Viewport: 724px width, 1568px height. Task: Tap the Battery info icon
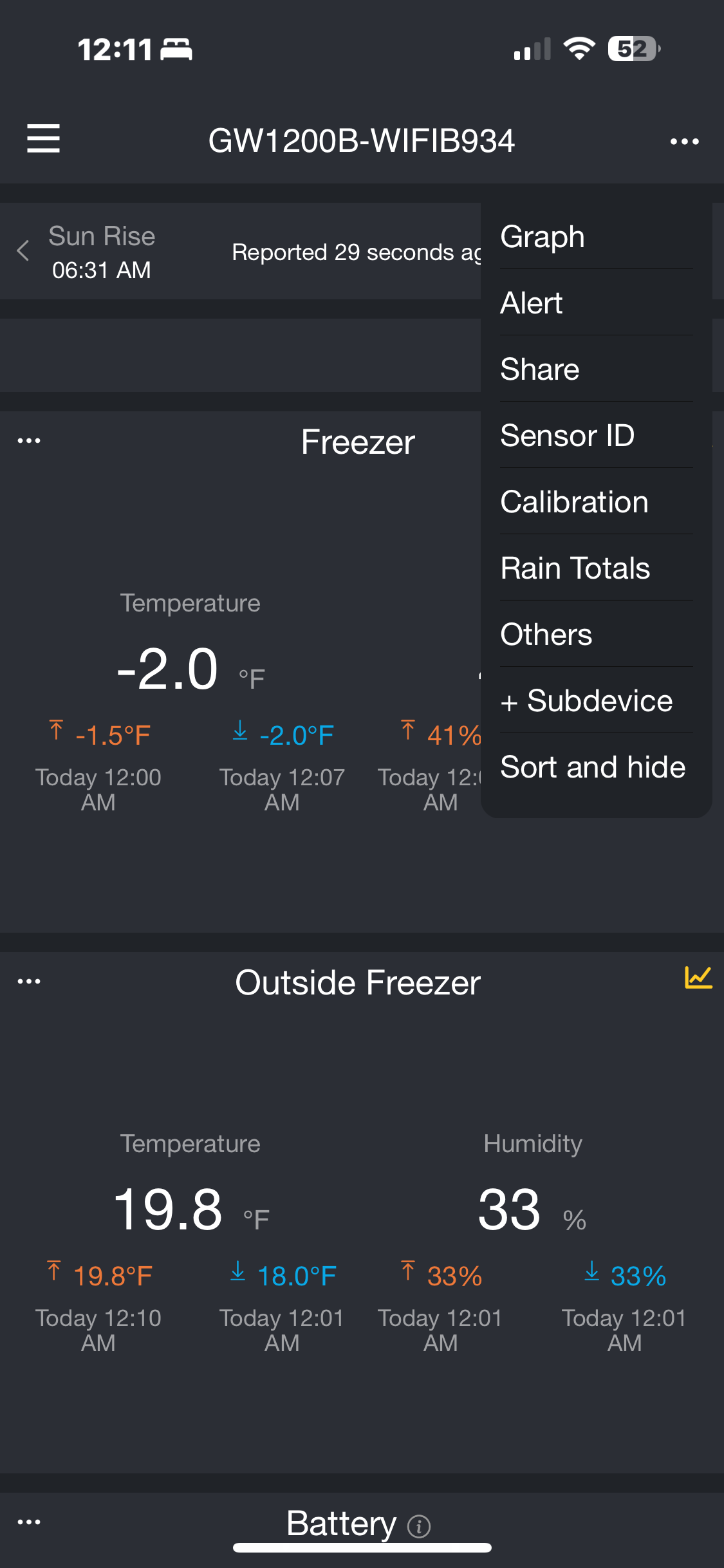[x=419, y=1526]
